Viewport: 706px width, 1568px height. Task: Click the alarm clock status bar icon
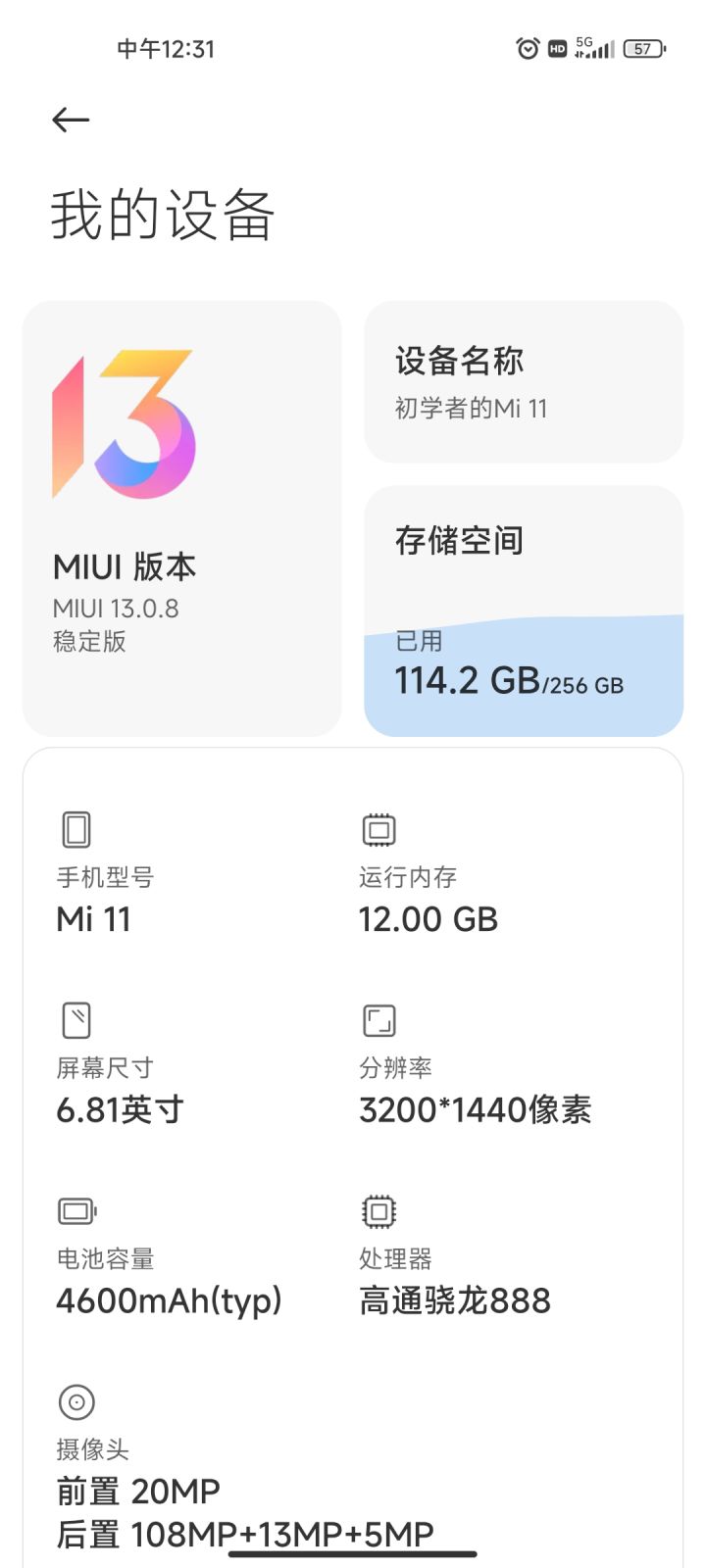[527, 47]
